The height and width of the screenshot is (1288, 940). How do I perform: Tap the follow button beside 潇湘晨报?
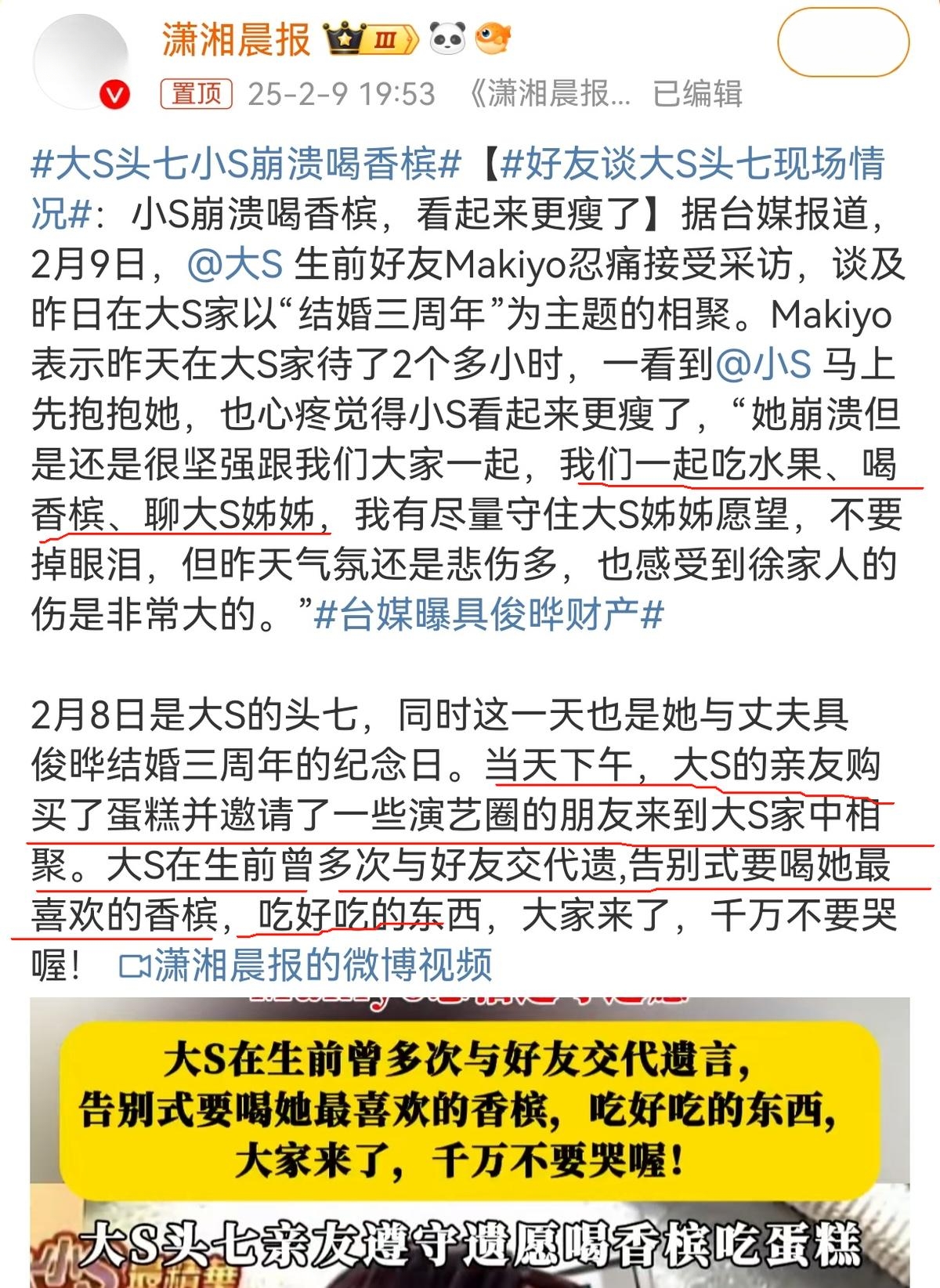(843, 42)
